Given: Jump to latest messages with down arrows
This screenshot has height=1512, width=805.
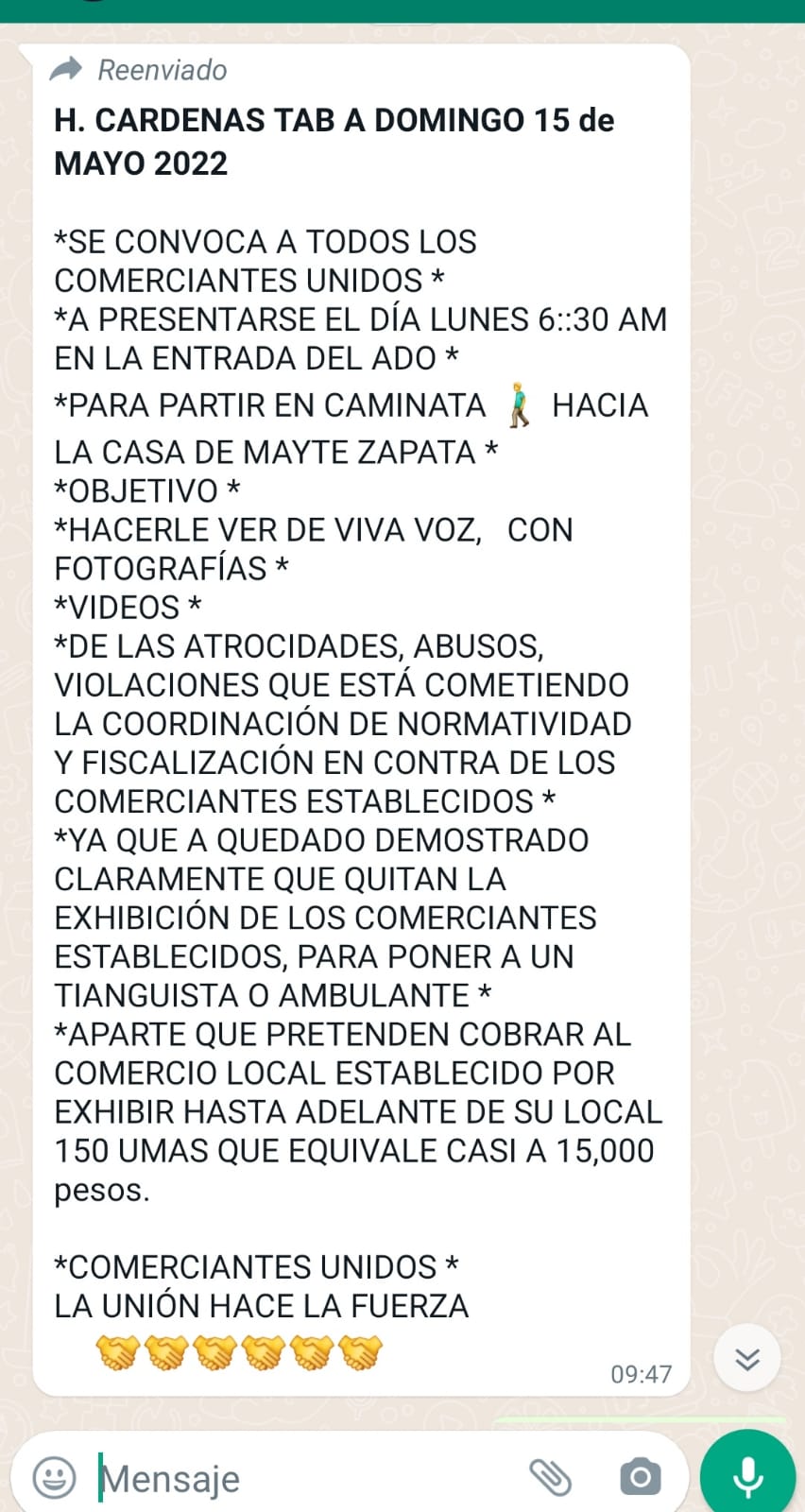Looking at the screenshot, I should pyautogui.click(x=747, y=1359).
